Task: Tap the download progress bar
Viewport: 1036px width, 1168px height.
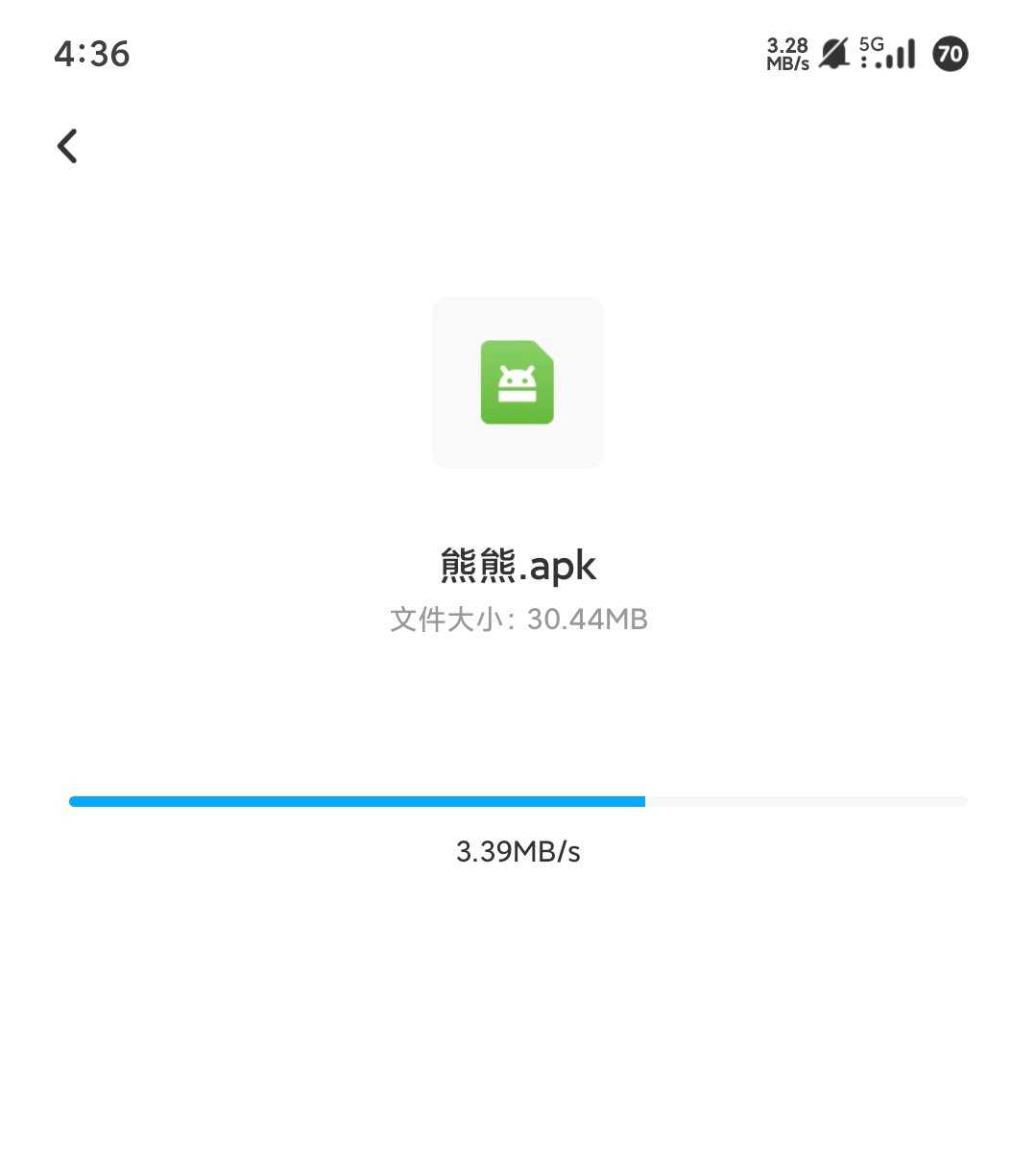Action: tap(518, 800)
